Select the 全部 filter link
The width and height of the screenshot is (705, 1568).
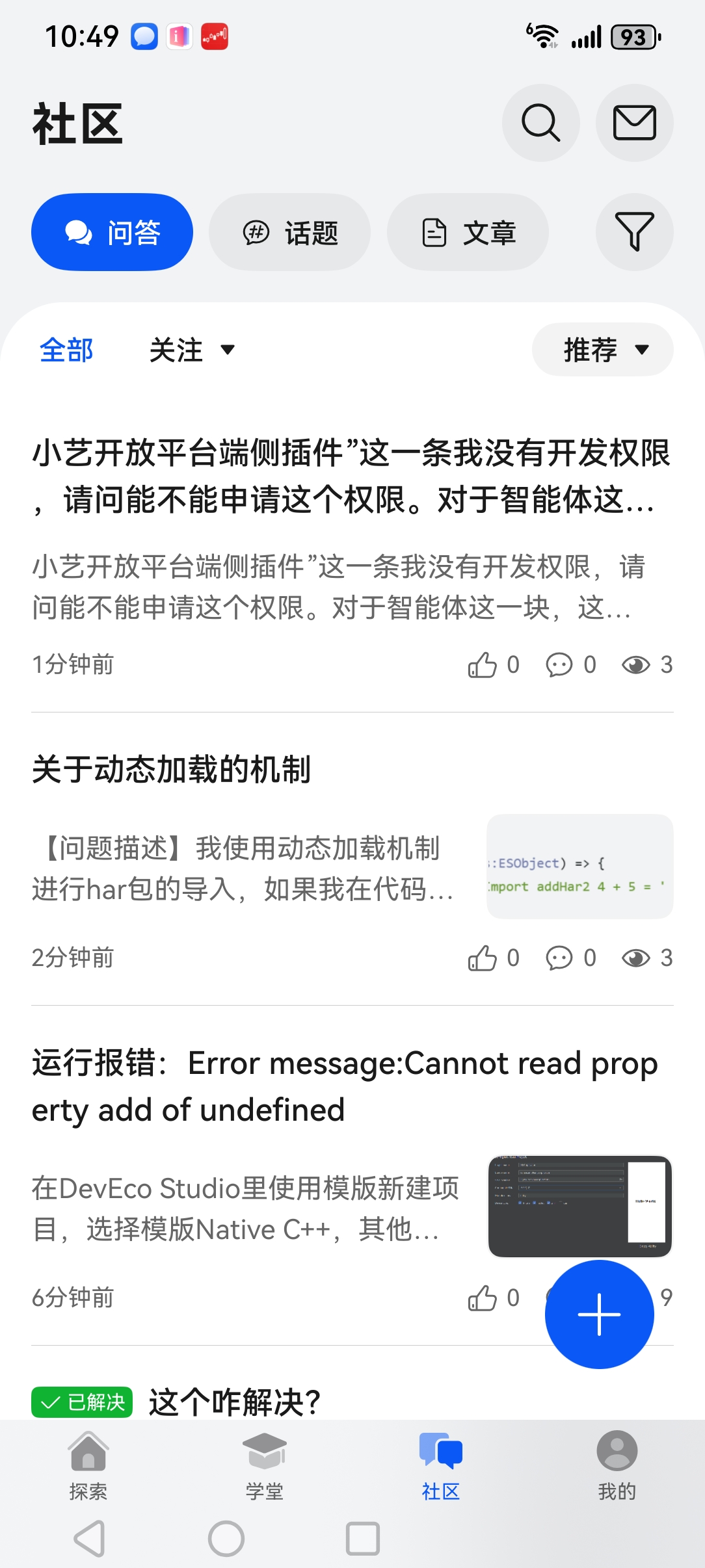click(66, 350)
